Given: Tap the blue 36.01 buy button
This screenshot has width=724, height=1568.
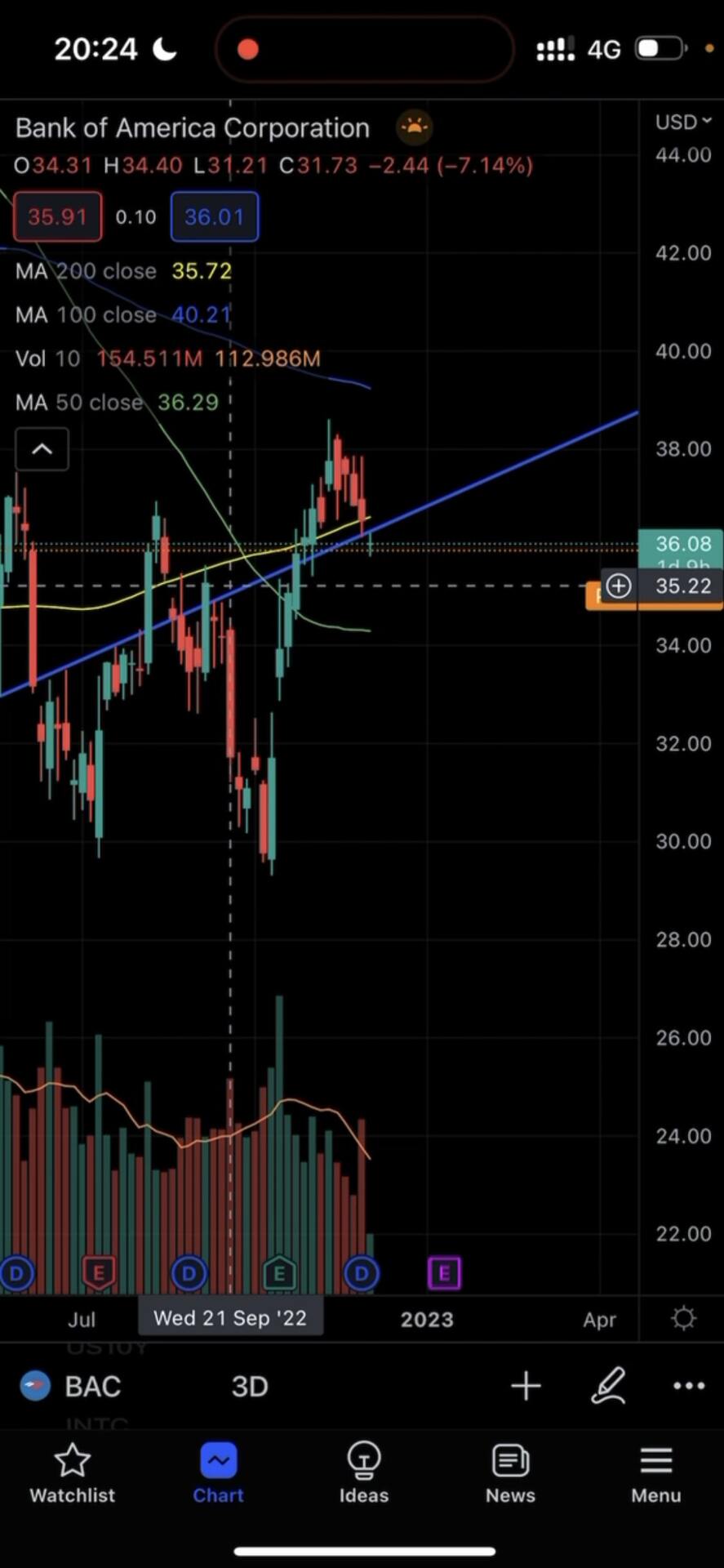Looking at the screenshot, I should pos(215,216).
